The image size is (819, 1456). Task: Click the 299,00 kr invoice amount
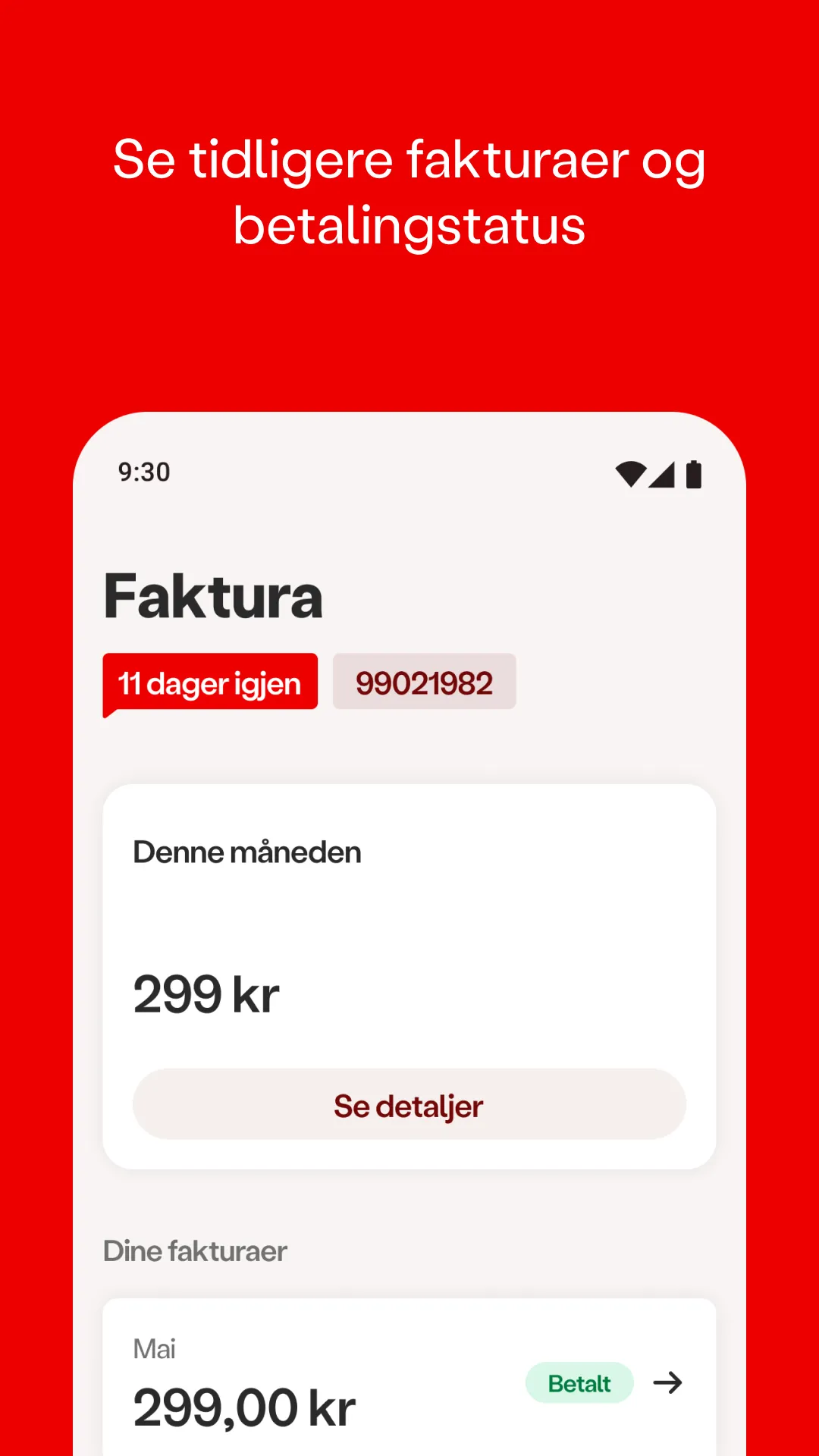(x=243, y=1407)
